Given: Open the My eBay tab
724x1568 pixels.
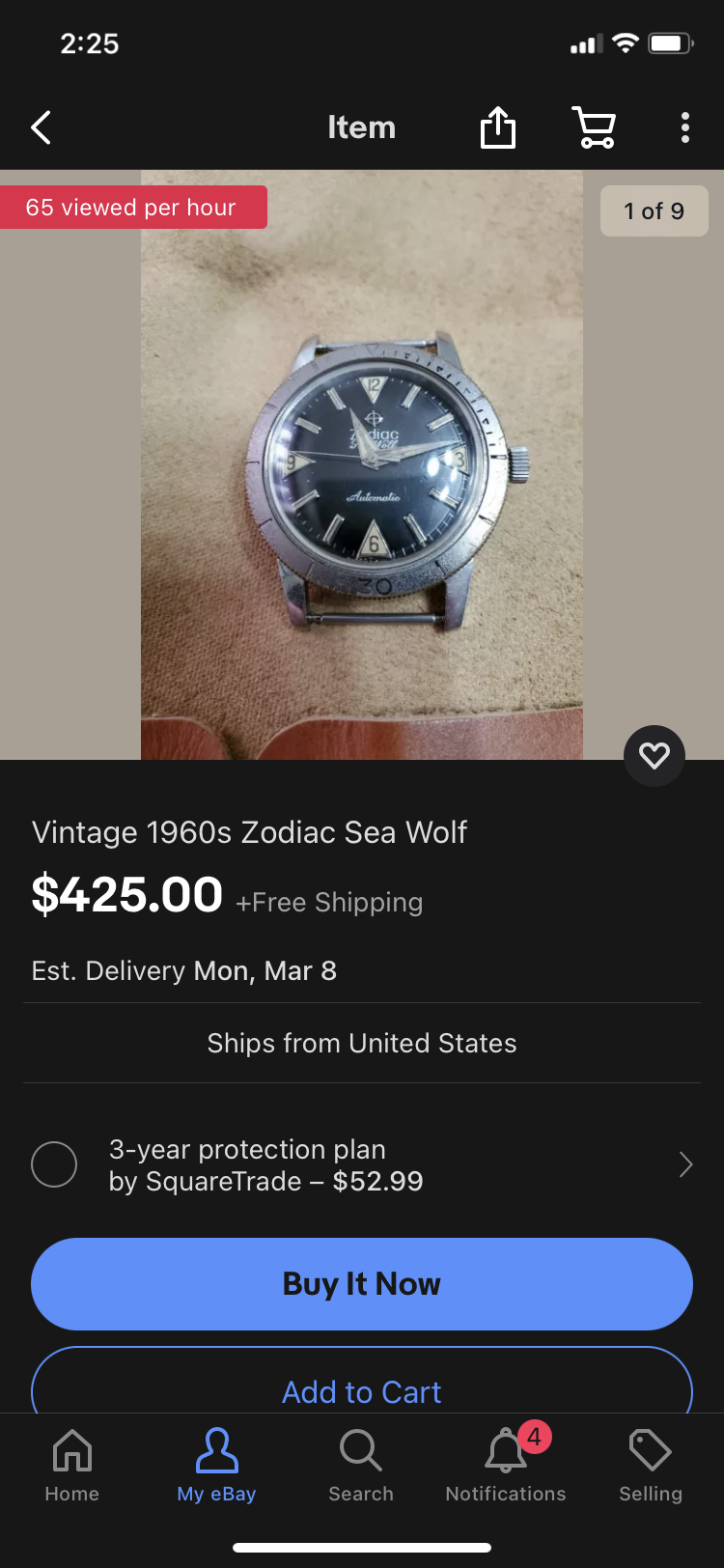Looking at the screenshot, I should pyautogui.click(x=216, y=1466).
